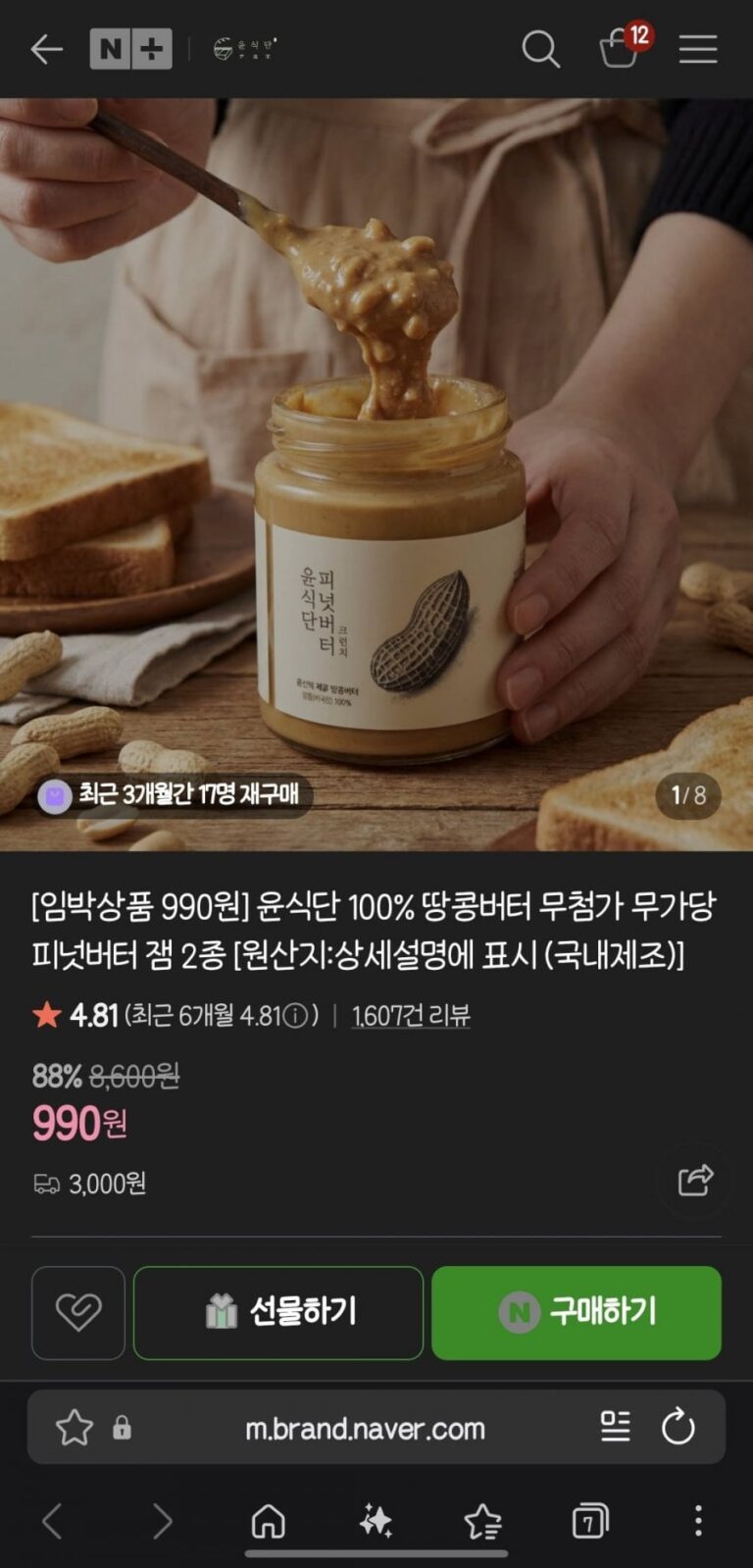
Task: Open the 1,607건 리뷰 link
Action: (x=411, y=1016)
